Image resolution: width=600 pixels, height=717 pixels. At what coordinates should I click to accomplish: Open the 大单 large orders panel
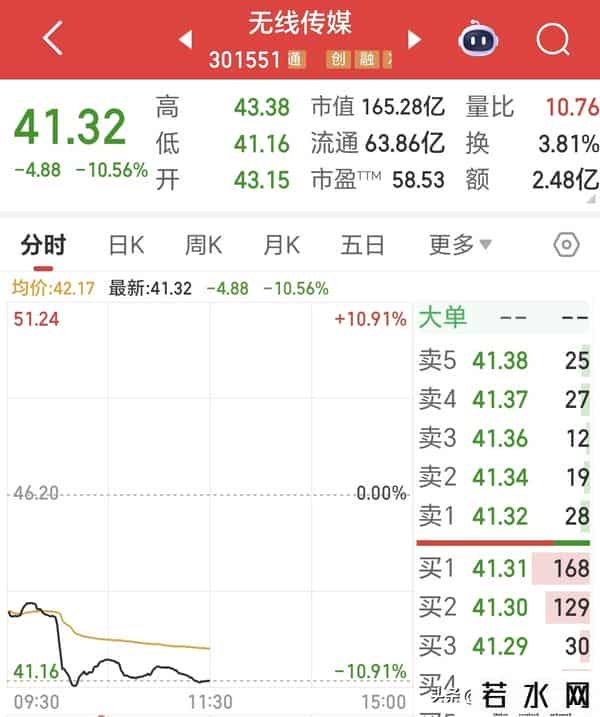coord(442,318)
